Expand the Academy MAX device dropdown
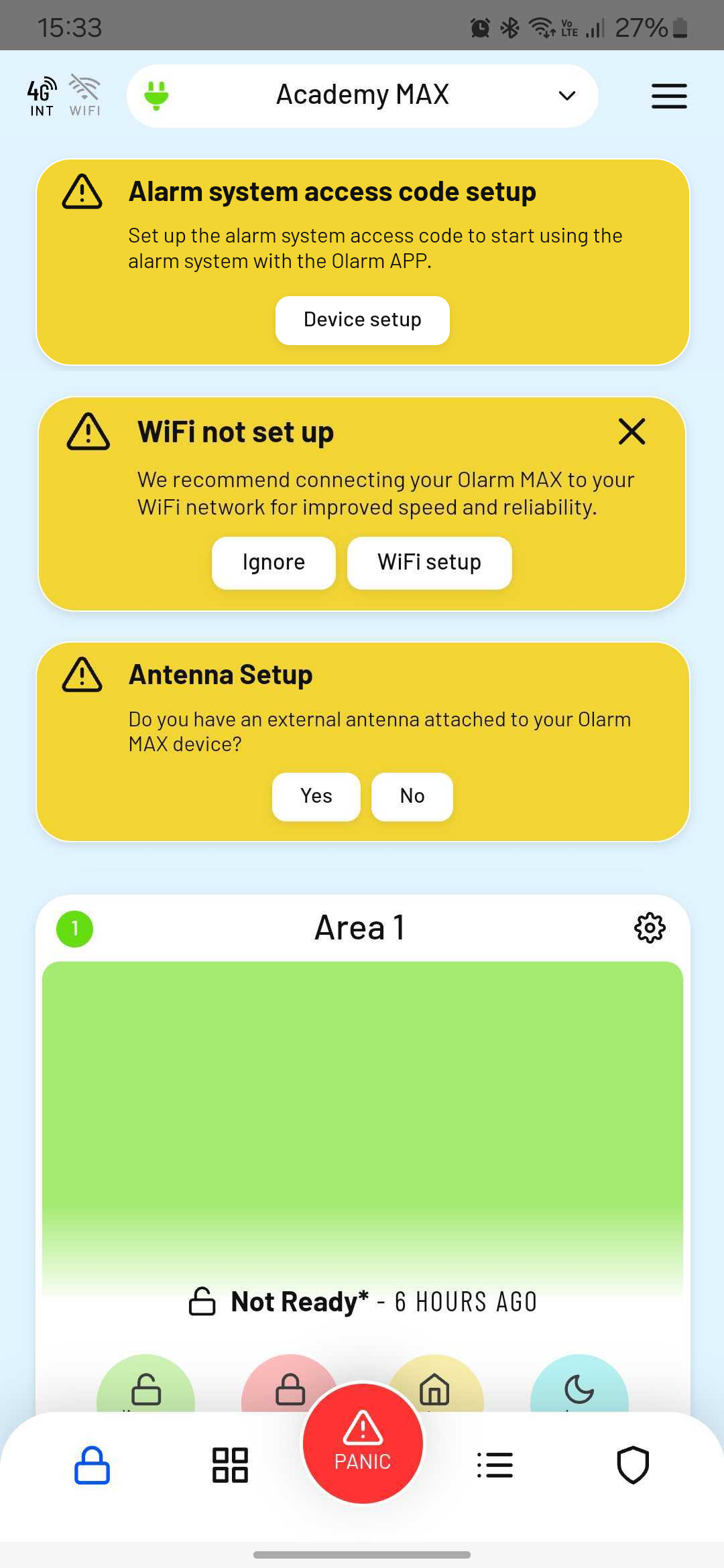The width and height of the screenshot is (724, 1568). tap(362, 96)
